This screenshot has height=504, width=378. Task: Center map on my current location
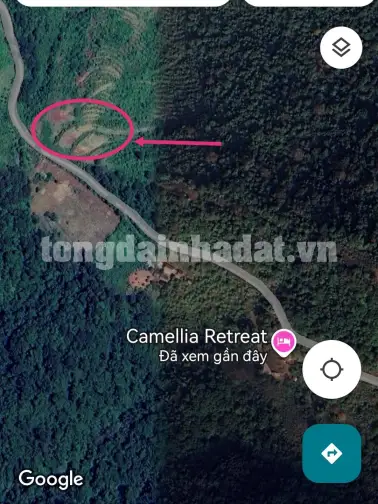coord(332,369)
